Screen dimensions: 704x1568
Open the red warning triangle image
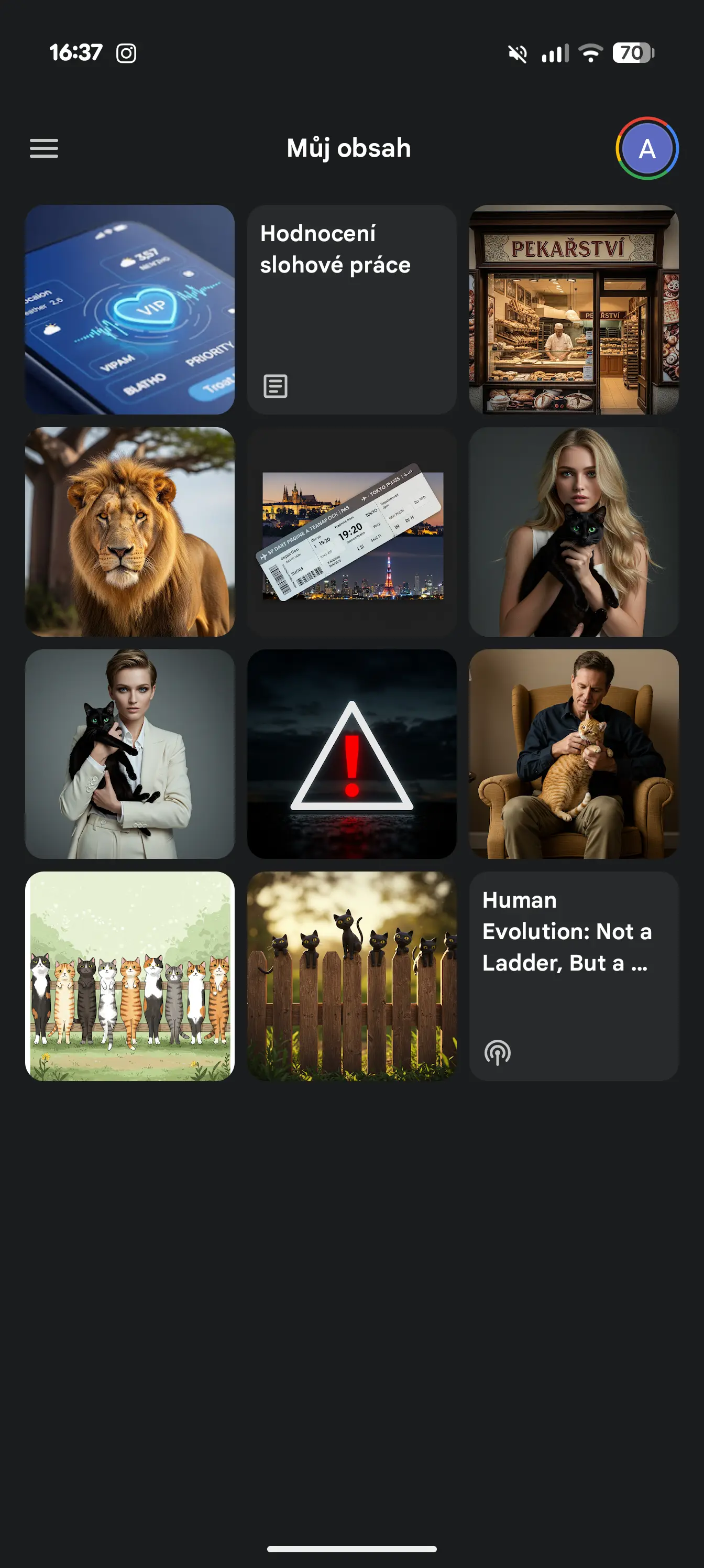coord(351,754)
